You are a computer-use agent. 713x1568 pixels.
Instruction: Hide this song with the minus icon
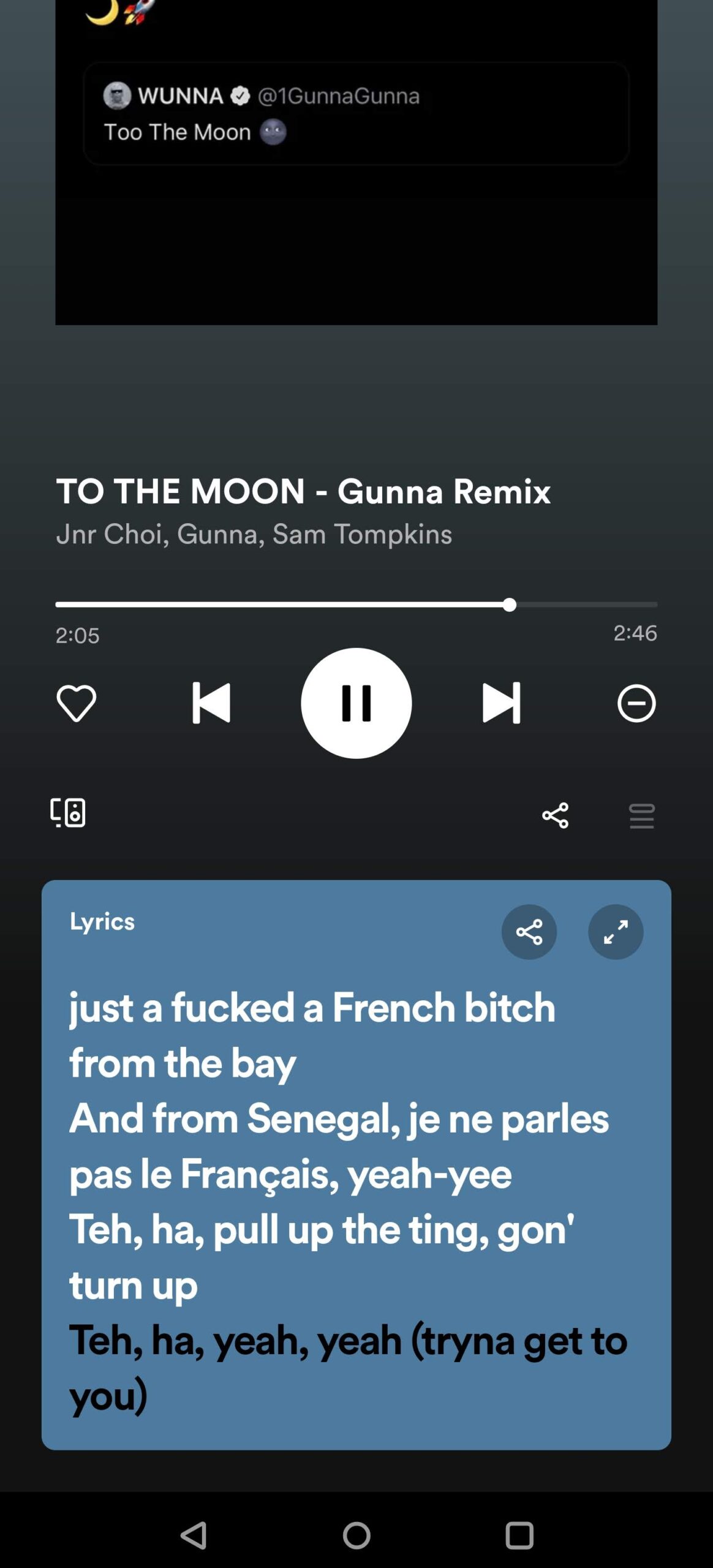click(x=636, y=703)
